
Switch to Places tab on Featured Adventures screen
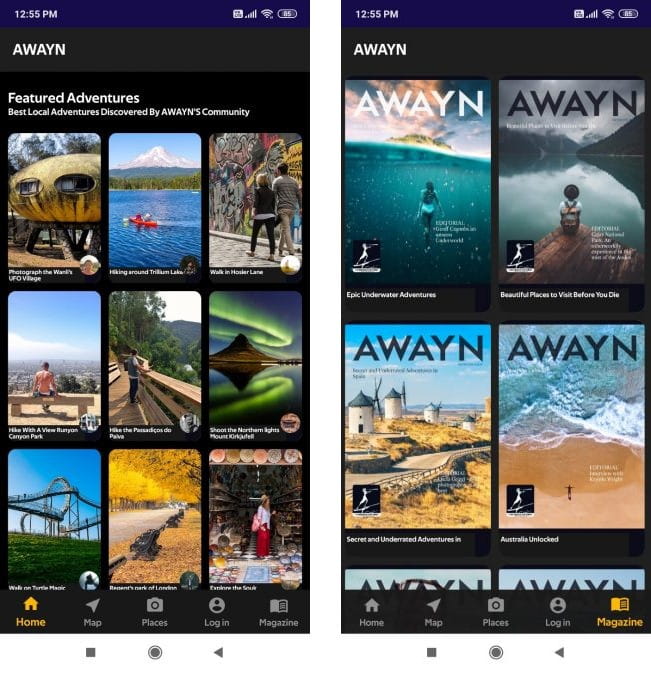coord(154,611)
